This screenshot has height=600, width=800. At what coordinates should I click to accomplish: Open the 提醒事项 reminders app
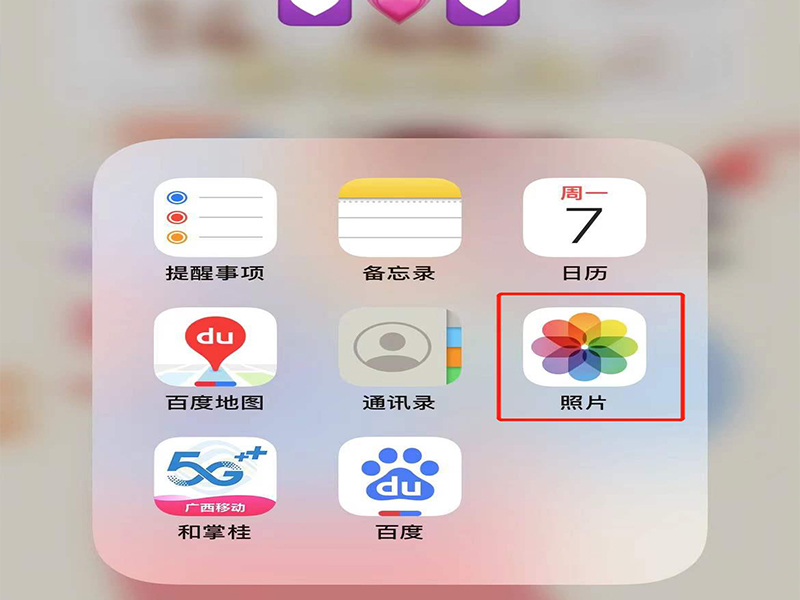point(215,218)
